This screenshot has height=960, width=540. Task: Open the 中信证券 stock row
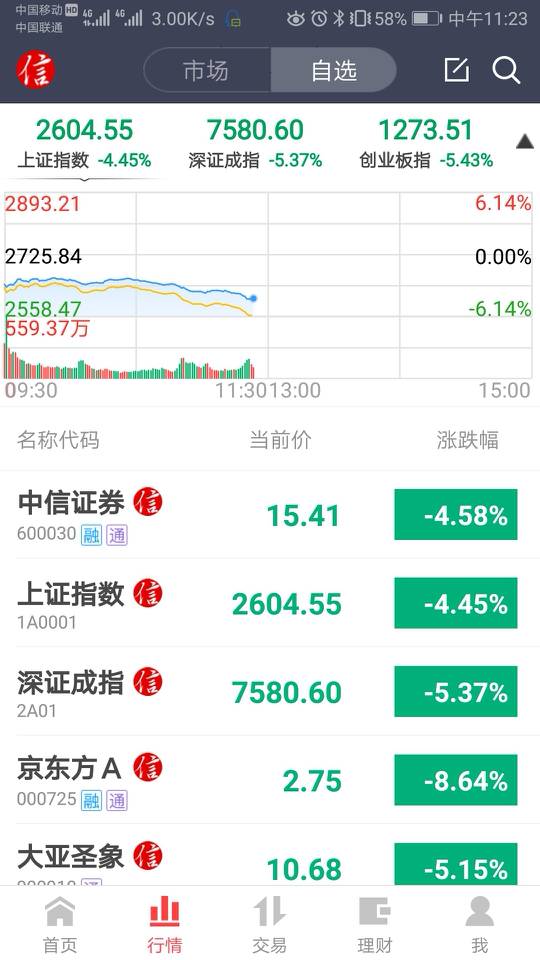point(270,514)
